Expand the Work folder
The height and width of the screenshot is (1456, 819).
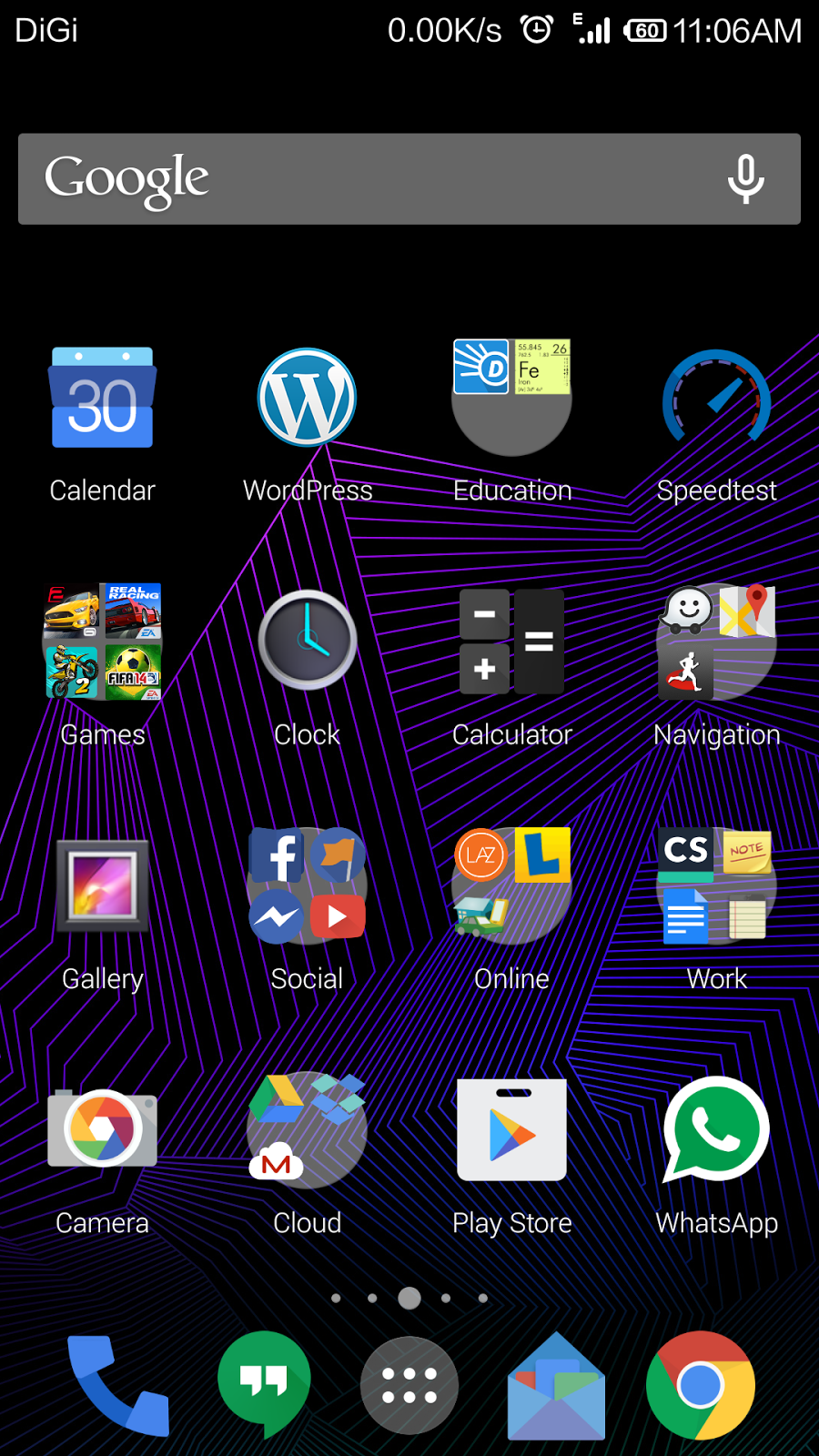coord(716,885)
